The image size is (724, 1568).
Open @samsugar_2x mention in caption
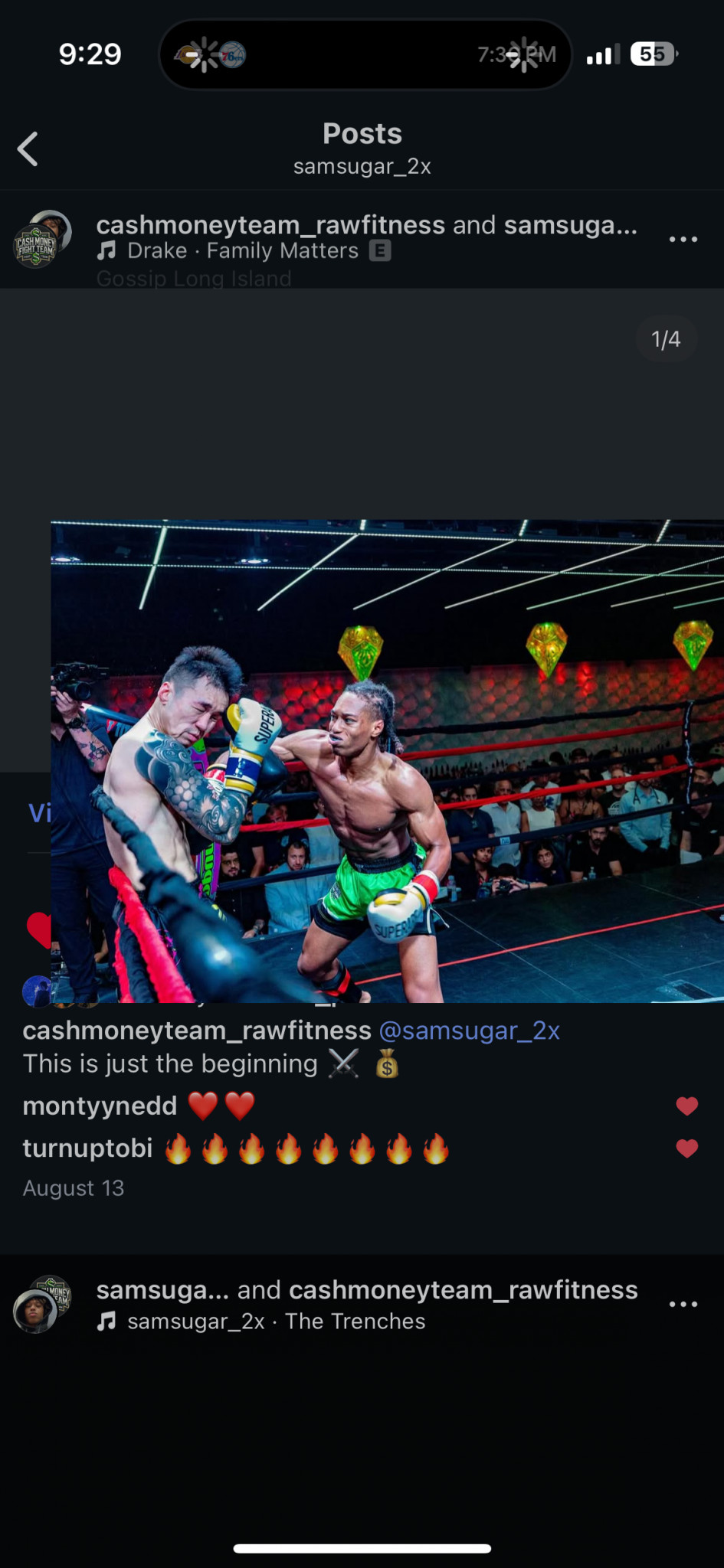click(469, 1031)
